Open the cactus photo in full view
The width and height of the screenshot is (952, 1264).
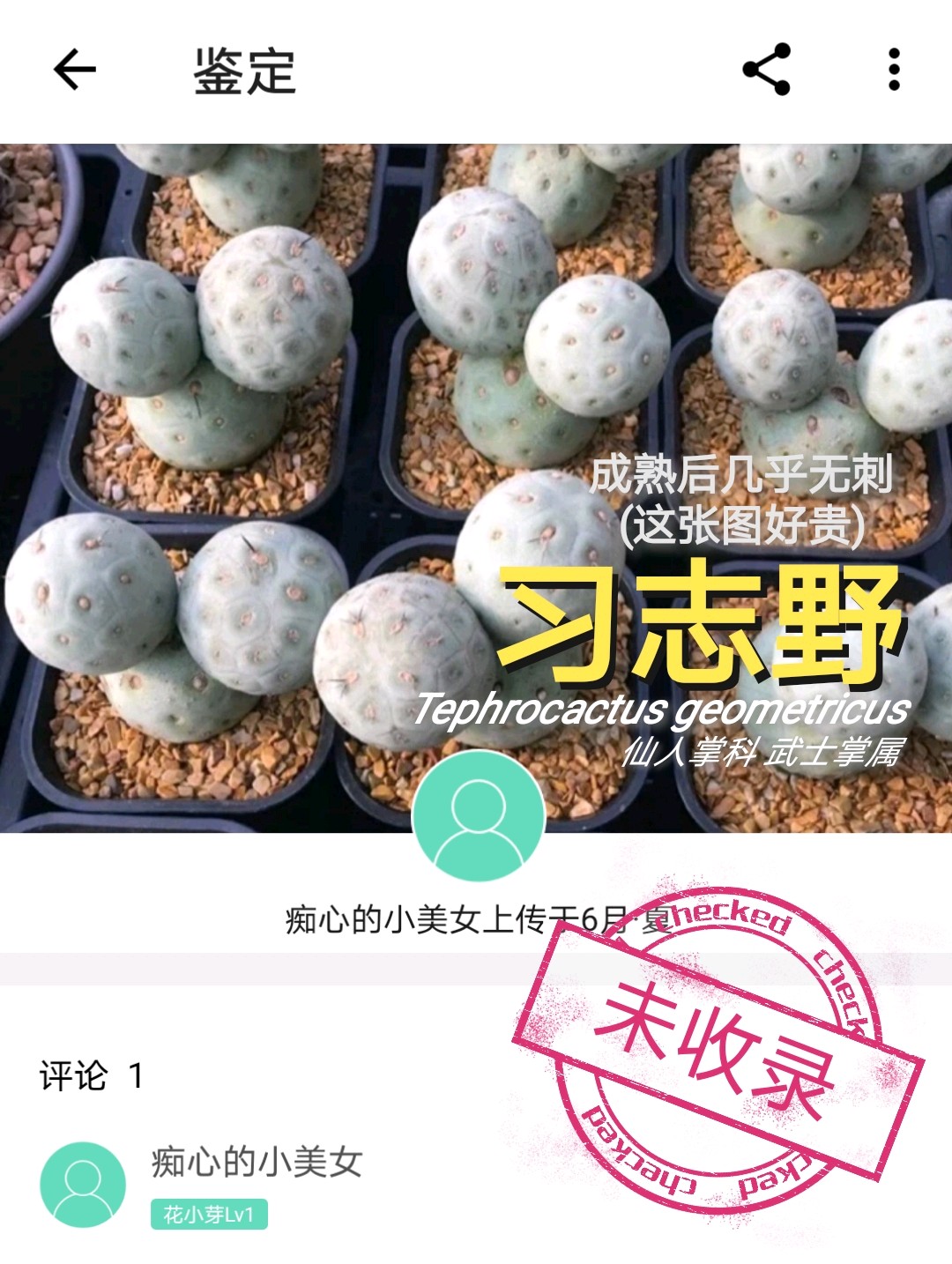(x=264, y=441)
